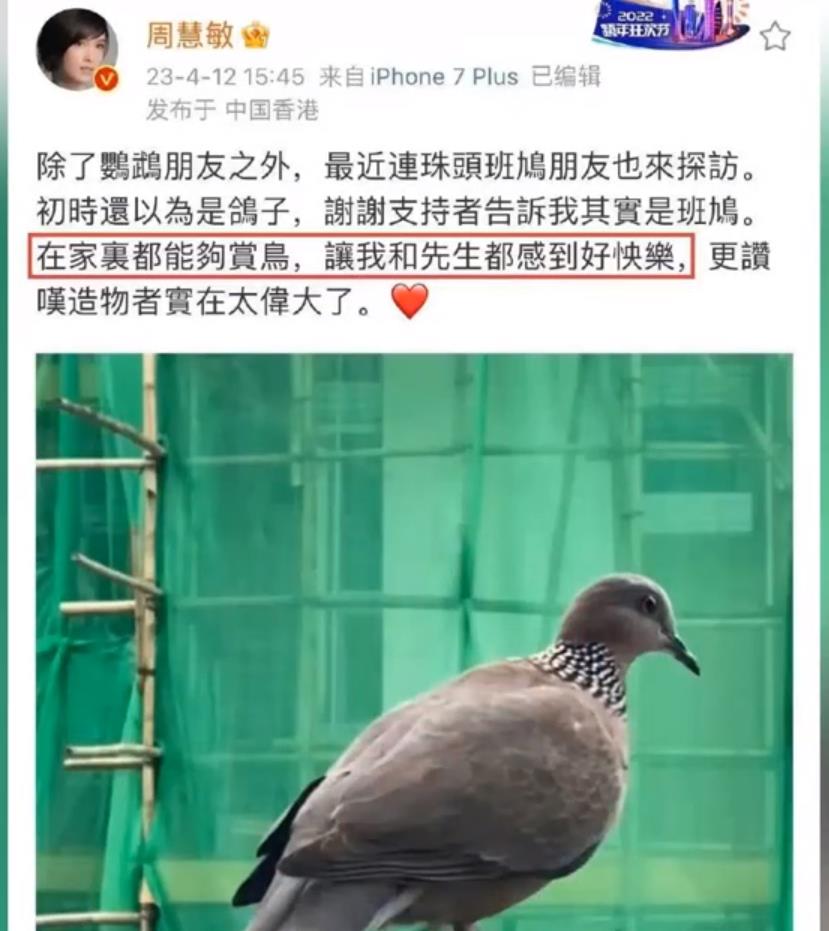Favorite this post with the star icon
This screenshot has height=931, width=829.
(775, 37)
